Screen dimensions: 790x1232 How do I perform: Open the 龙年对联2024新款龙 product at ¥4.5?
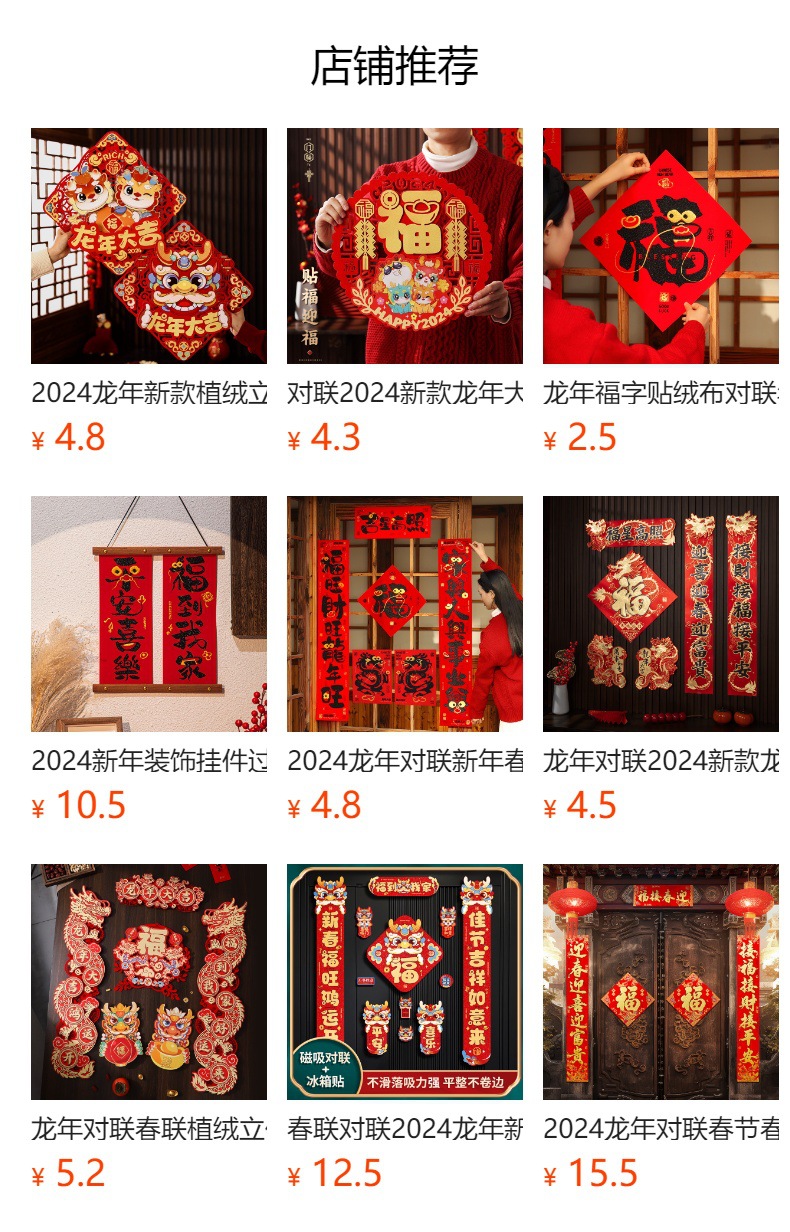click(x=661, y=614)
